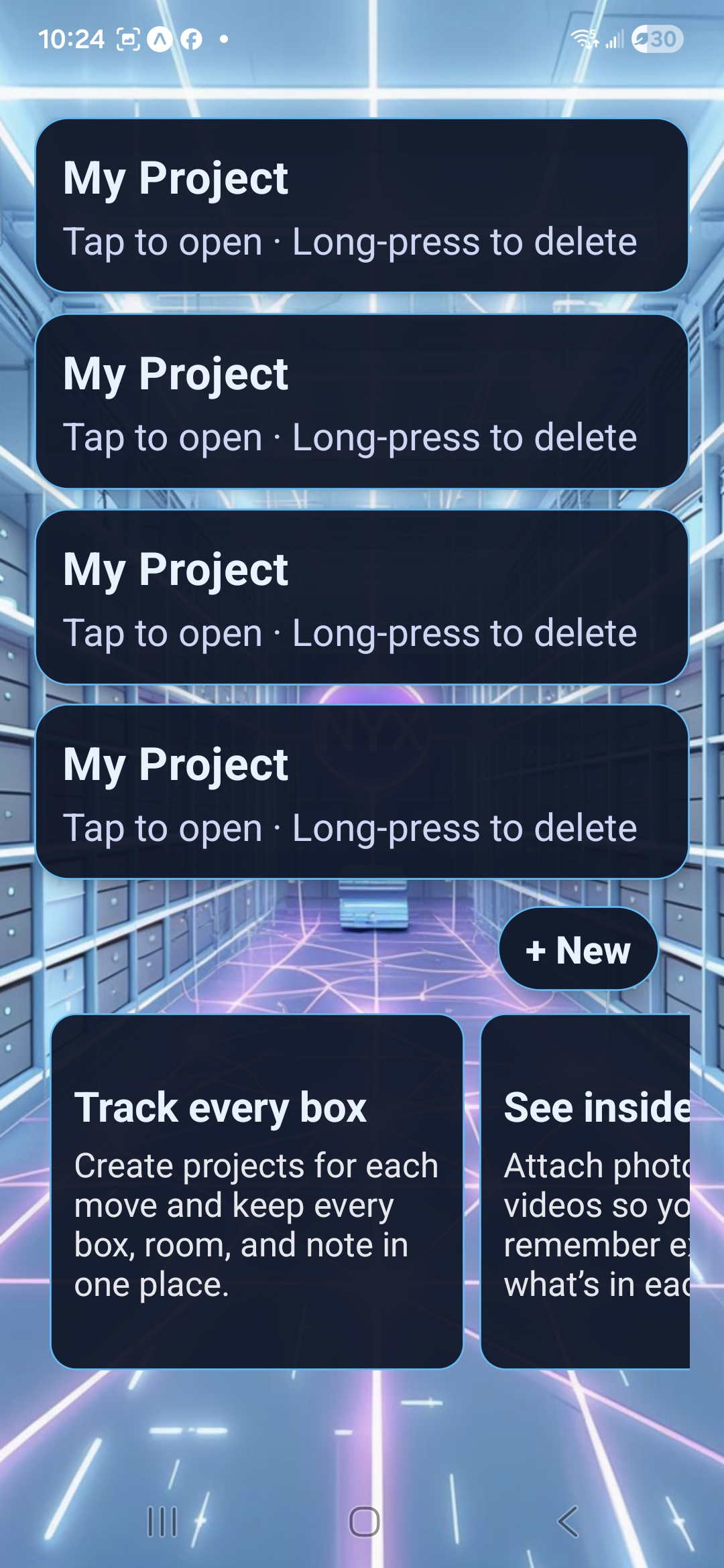Return to the device home screen
Viewport: 724px width, 1568px height.
[x=364, y=1521]
